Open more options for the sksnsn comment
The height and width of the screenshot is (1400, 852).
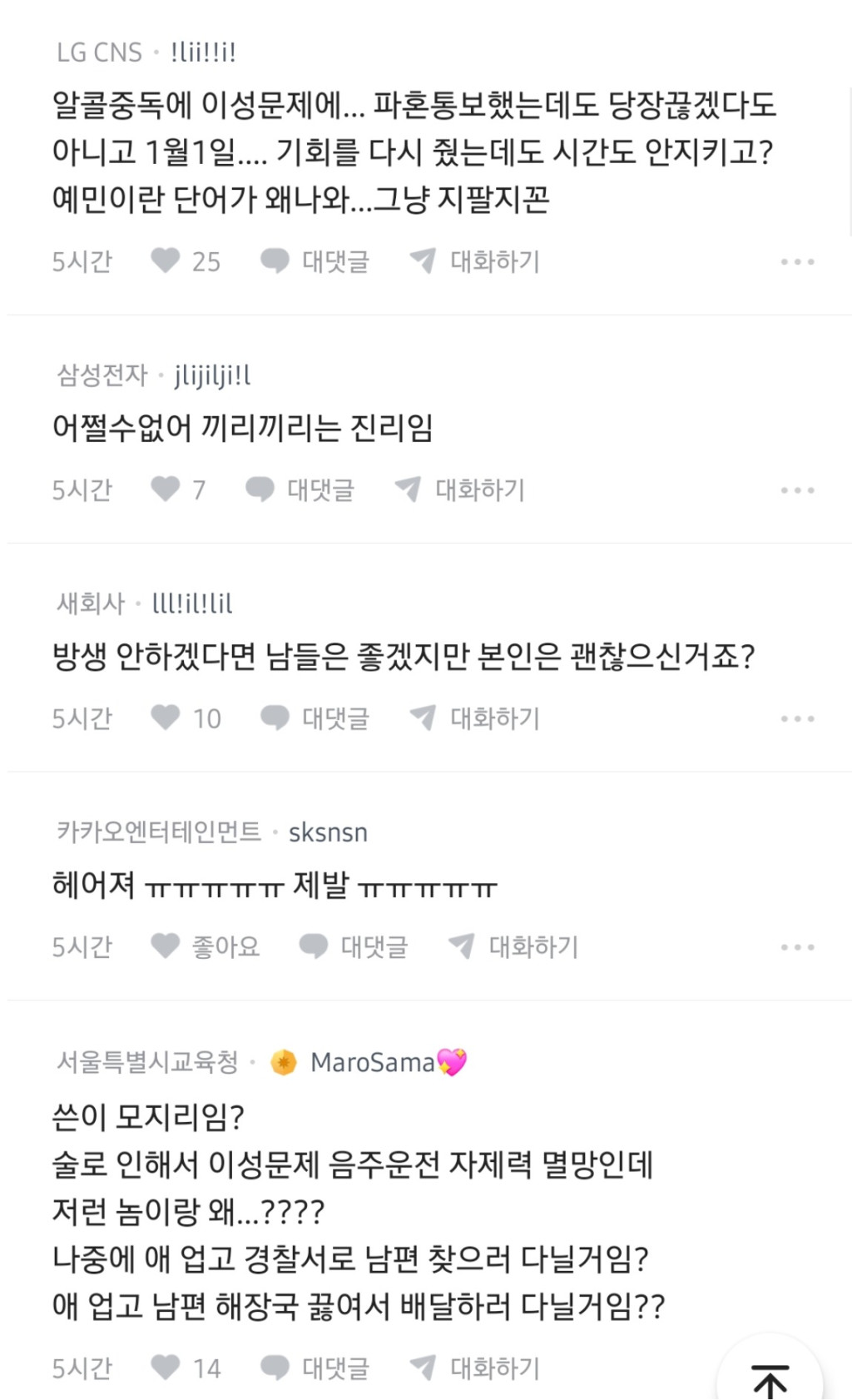point(797,947)
